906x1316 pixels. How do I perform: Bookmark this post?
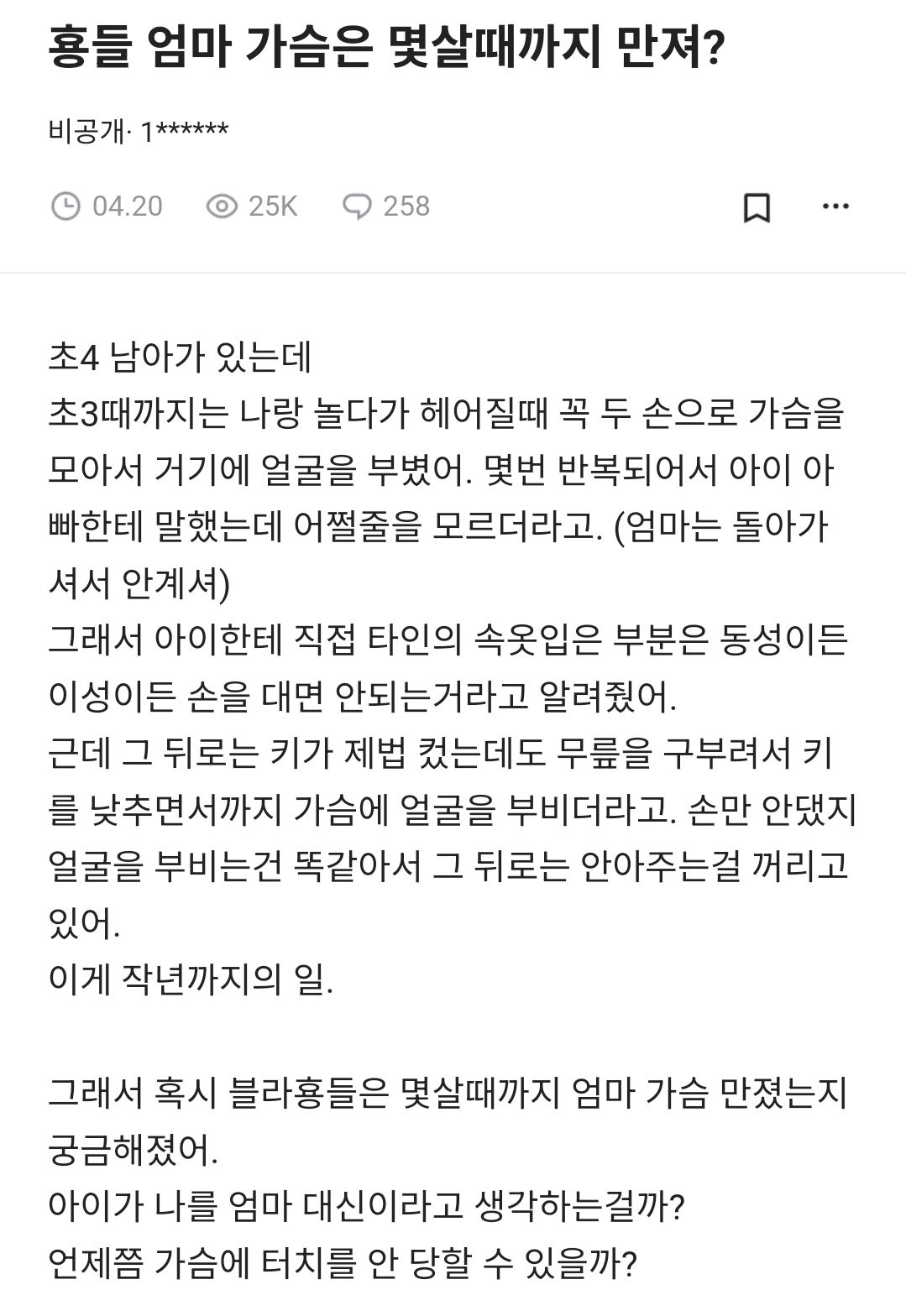pyautogui.click(x=757, y=207)
